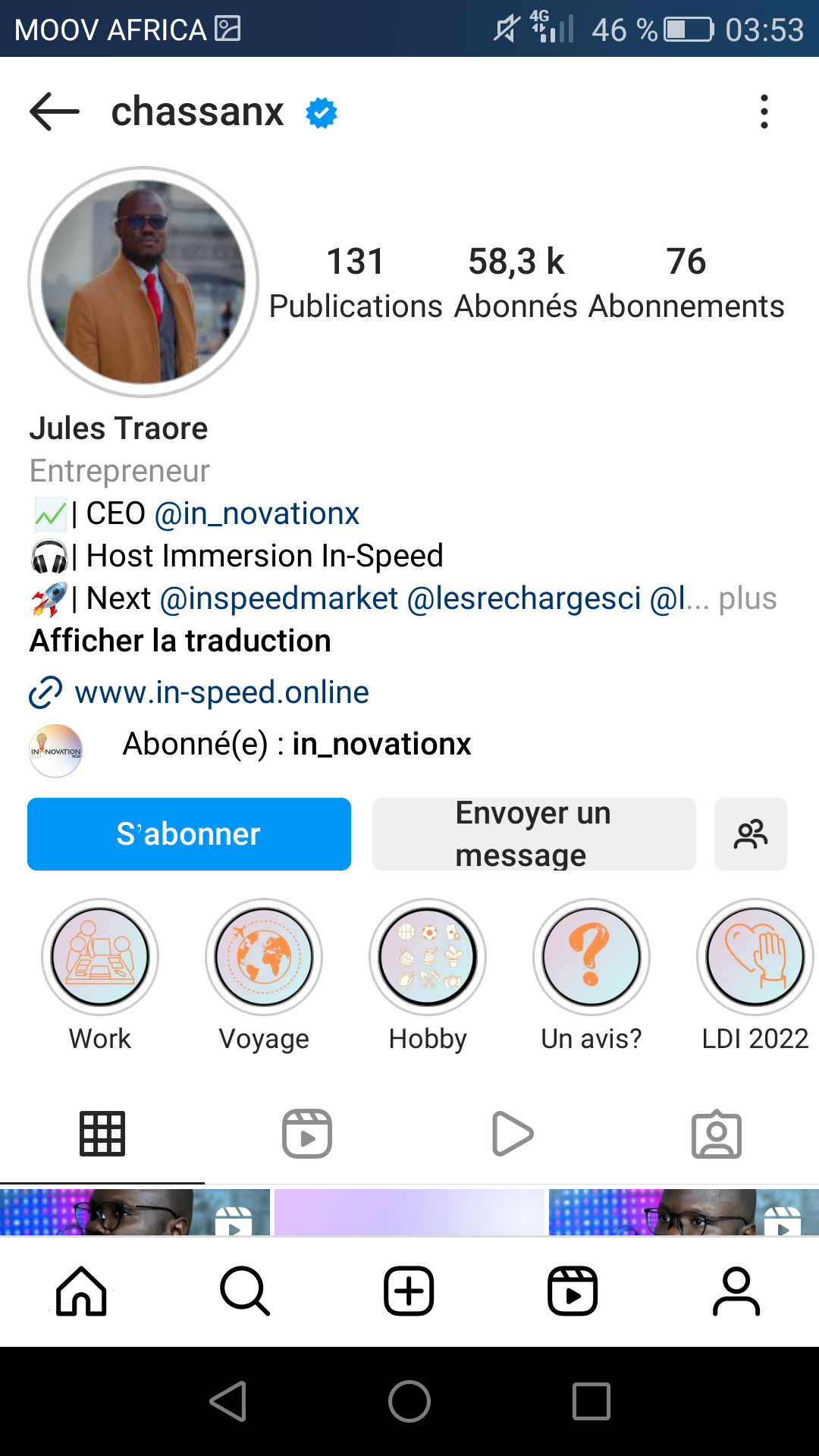
Task: Go back using the arrow icon
Action: click(55, 111)
